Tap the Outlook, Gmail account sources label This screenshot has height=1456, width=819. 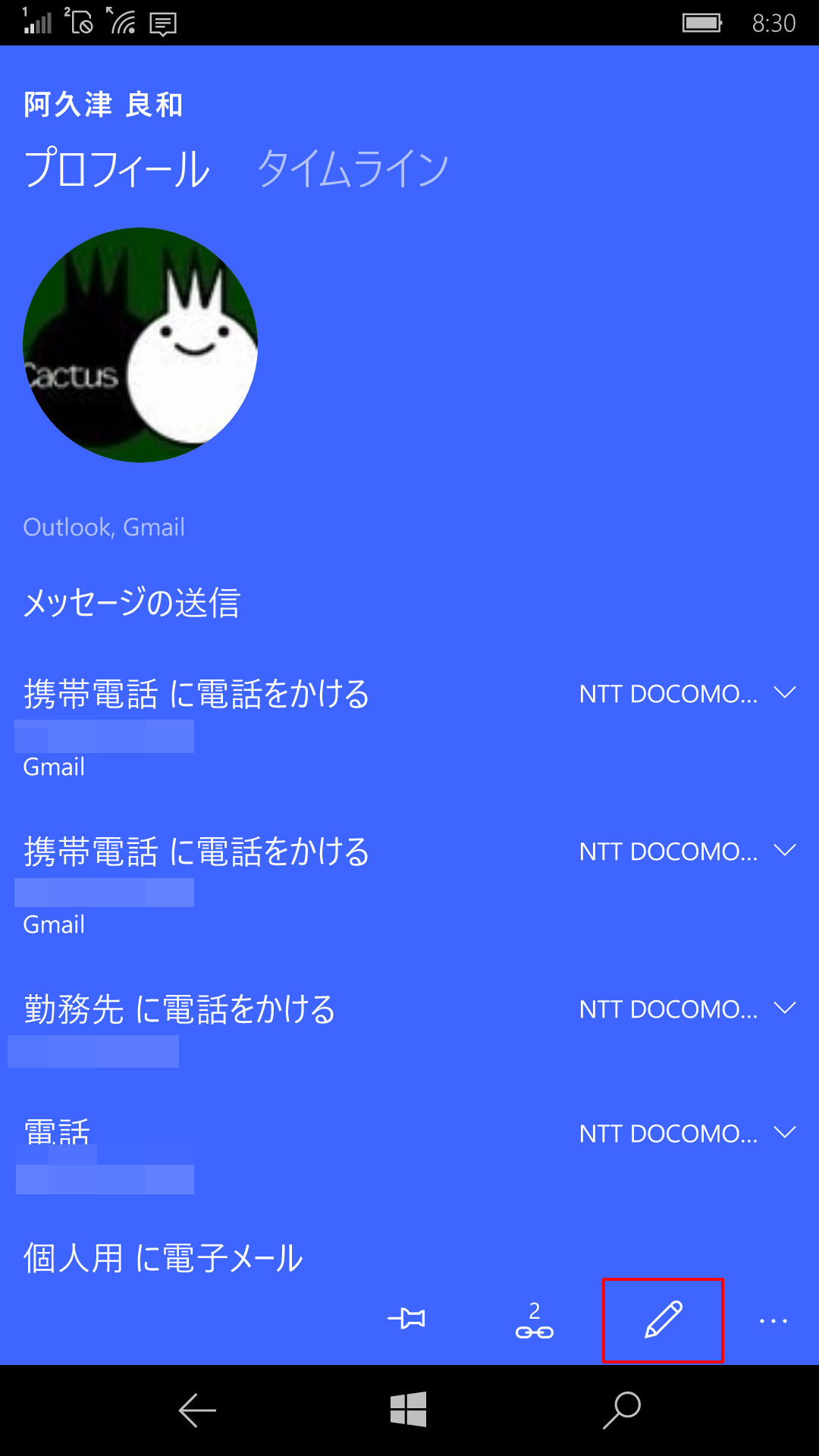(x=104, y=526)
